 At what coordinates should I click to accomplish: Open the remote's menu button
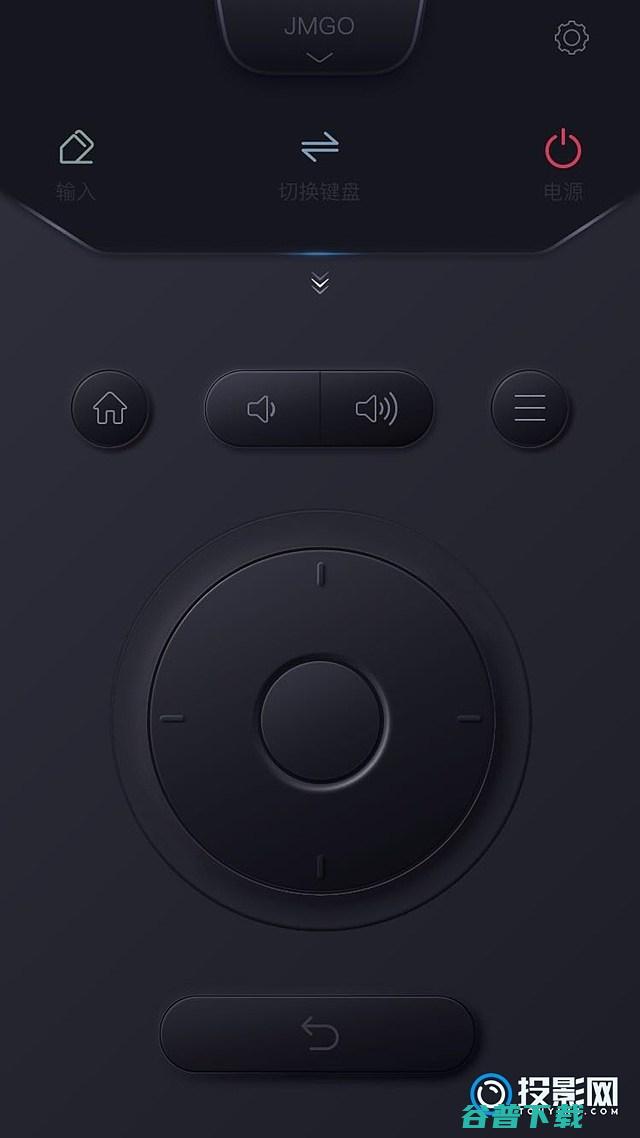pyautogui.click(x=530, y=408)
